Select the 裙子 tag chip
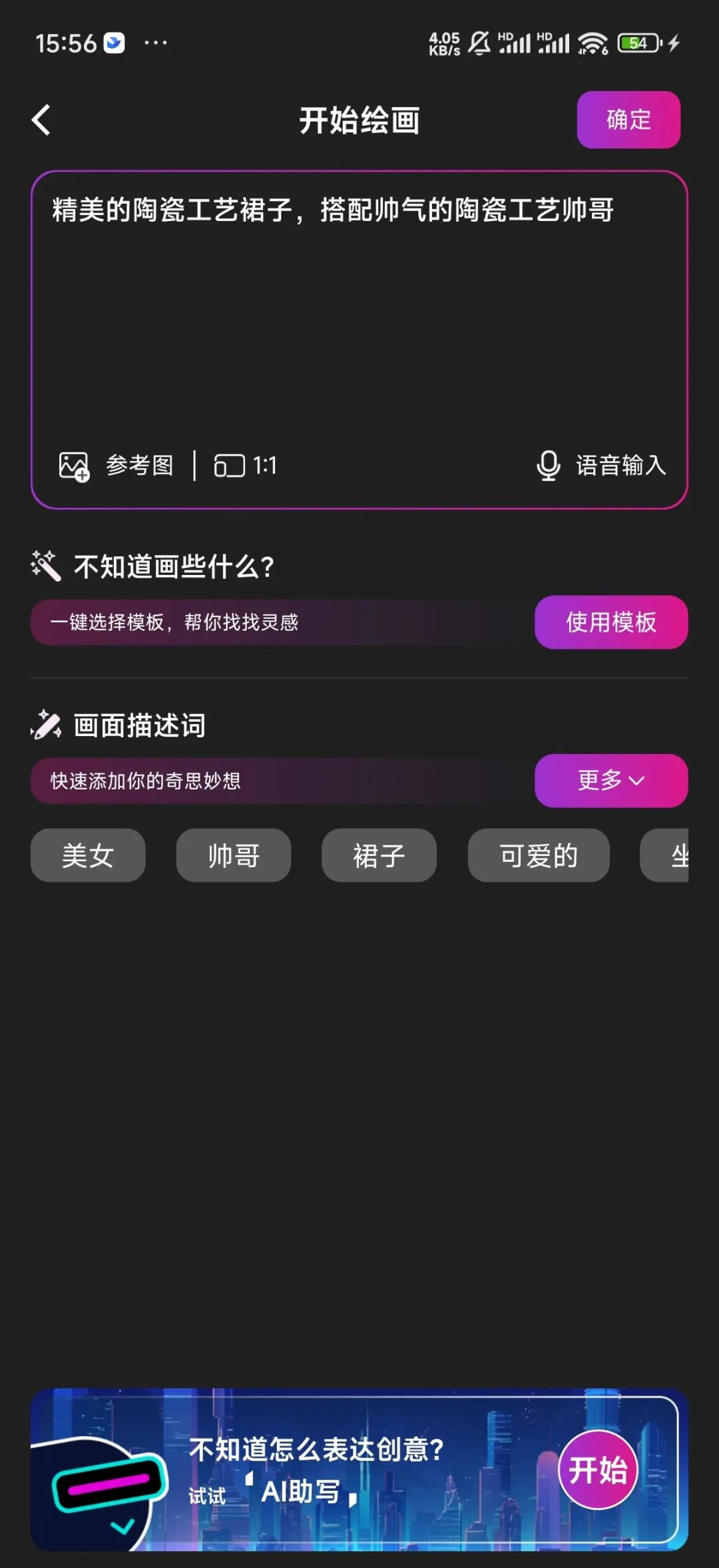 [x=378, y=855]
